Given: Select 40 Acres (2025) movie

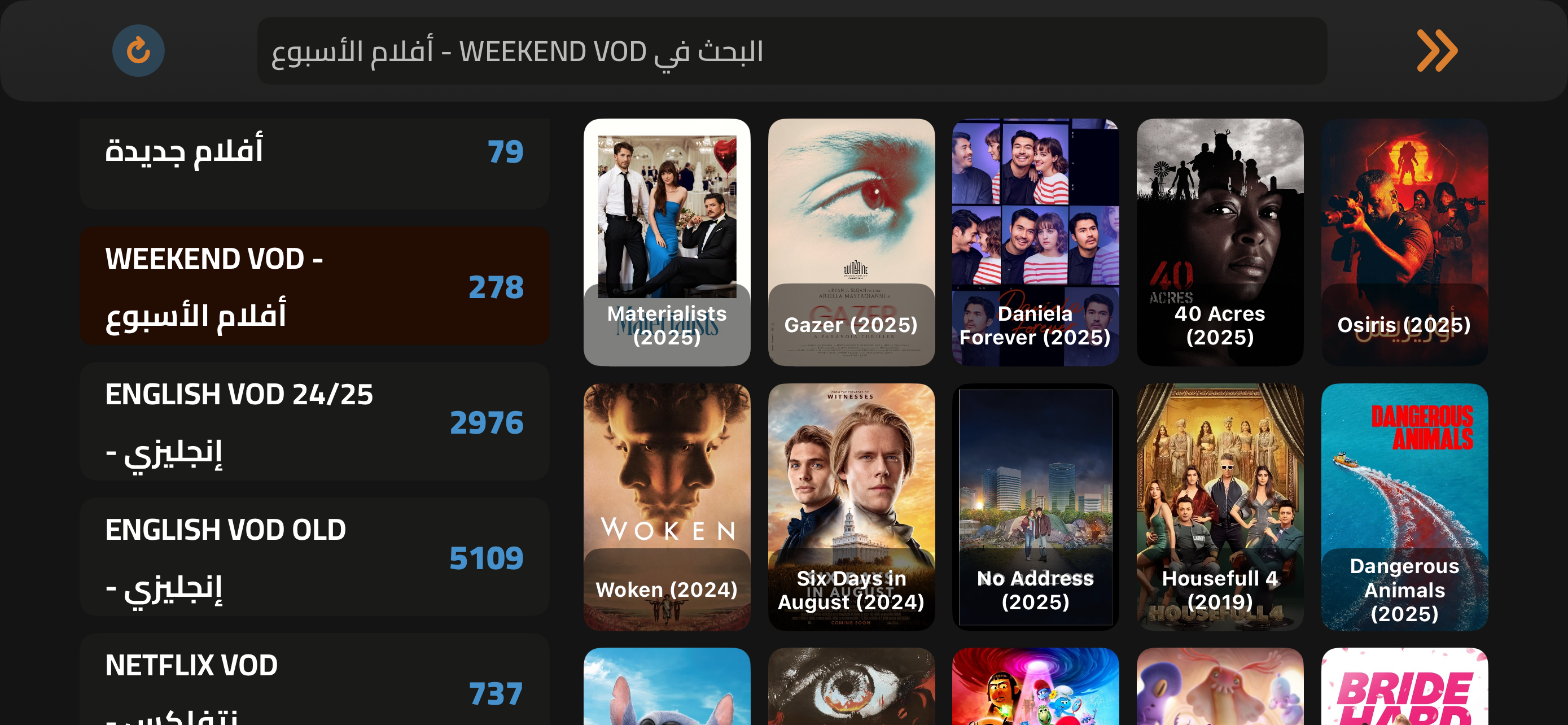Looking at the screenshot, I should point(1219,242).
